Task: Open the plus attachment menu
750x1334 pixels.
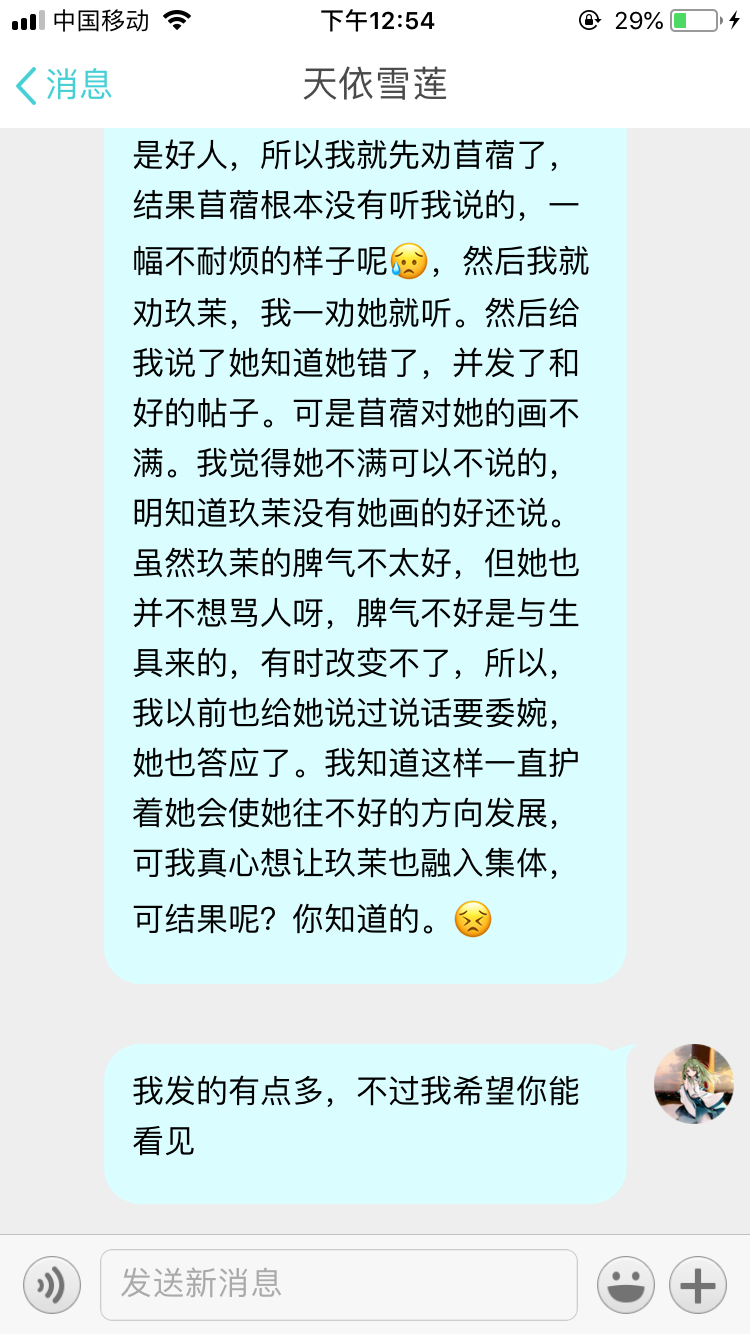Action: (697, 1284)
